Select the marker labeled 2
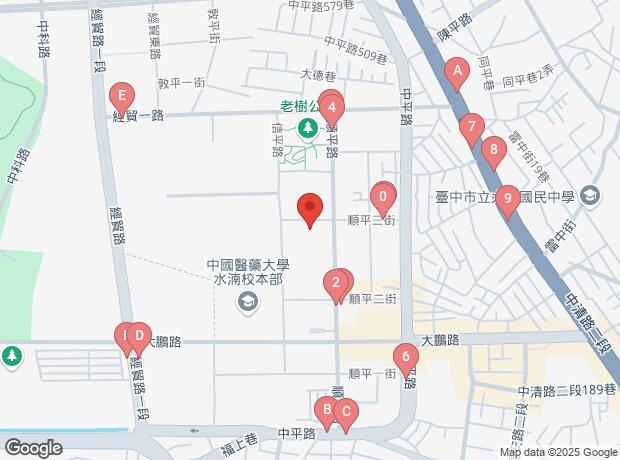The height and width of the screenshot is (460, 620). [337, 283]
